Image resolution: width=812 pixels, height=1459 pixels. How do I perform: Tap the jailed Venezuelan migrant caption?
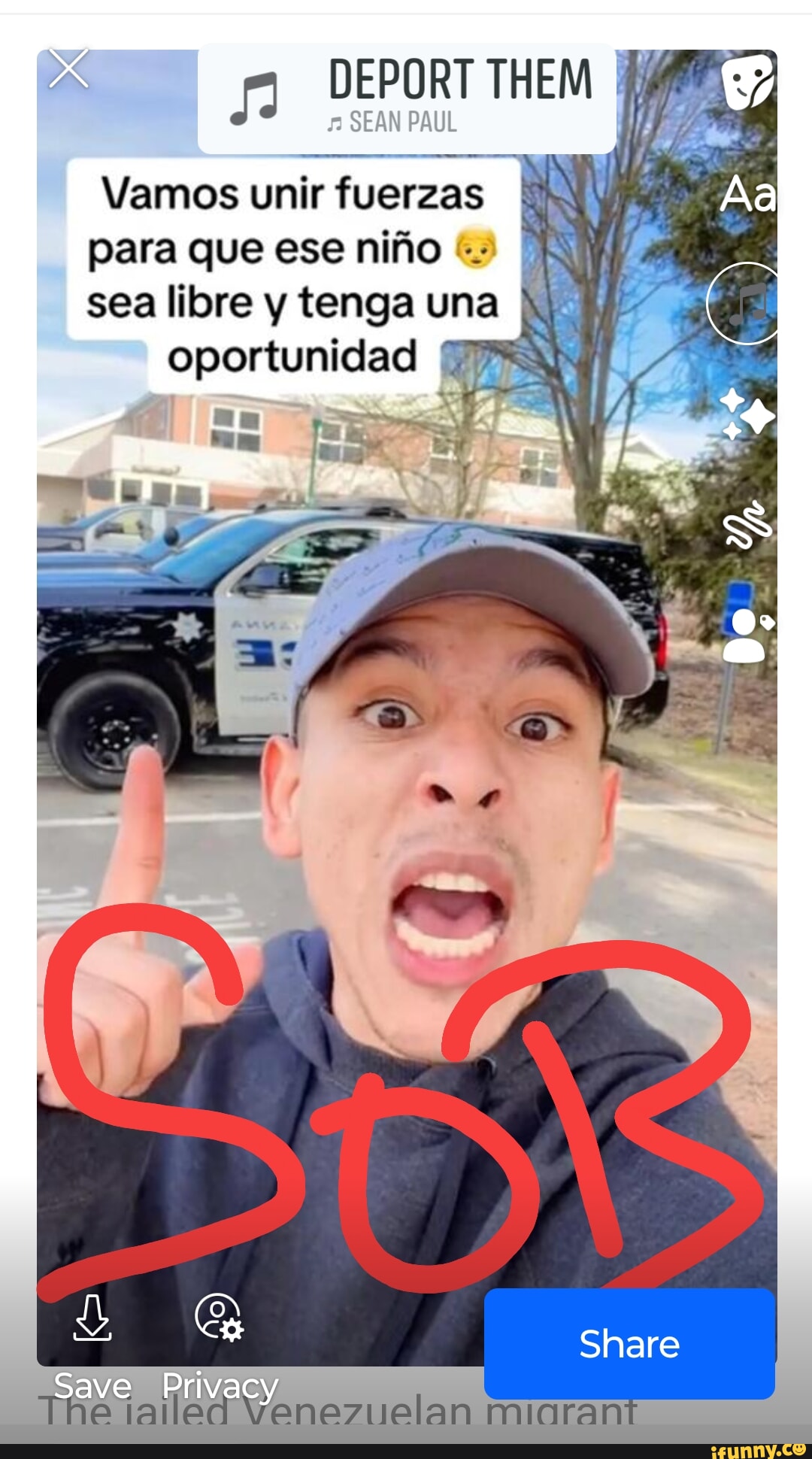(338, 1414)
